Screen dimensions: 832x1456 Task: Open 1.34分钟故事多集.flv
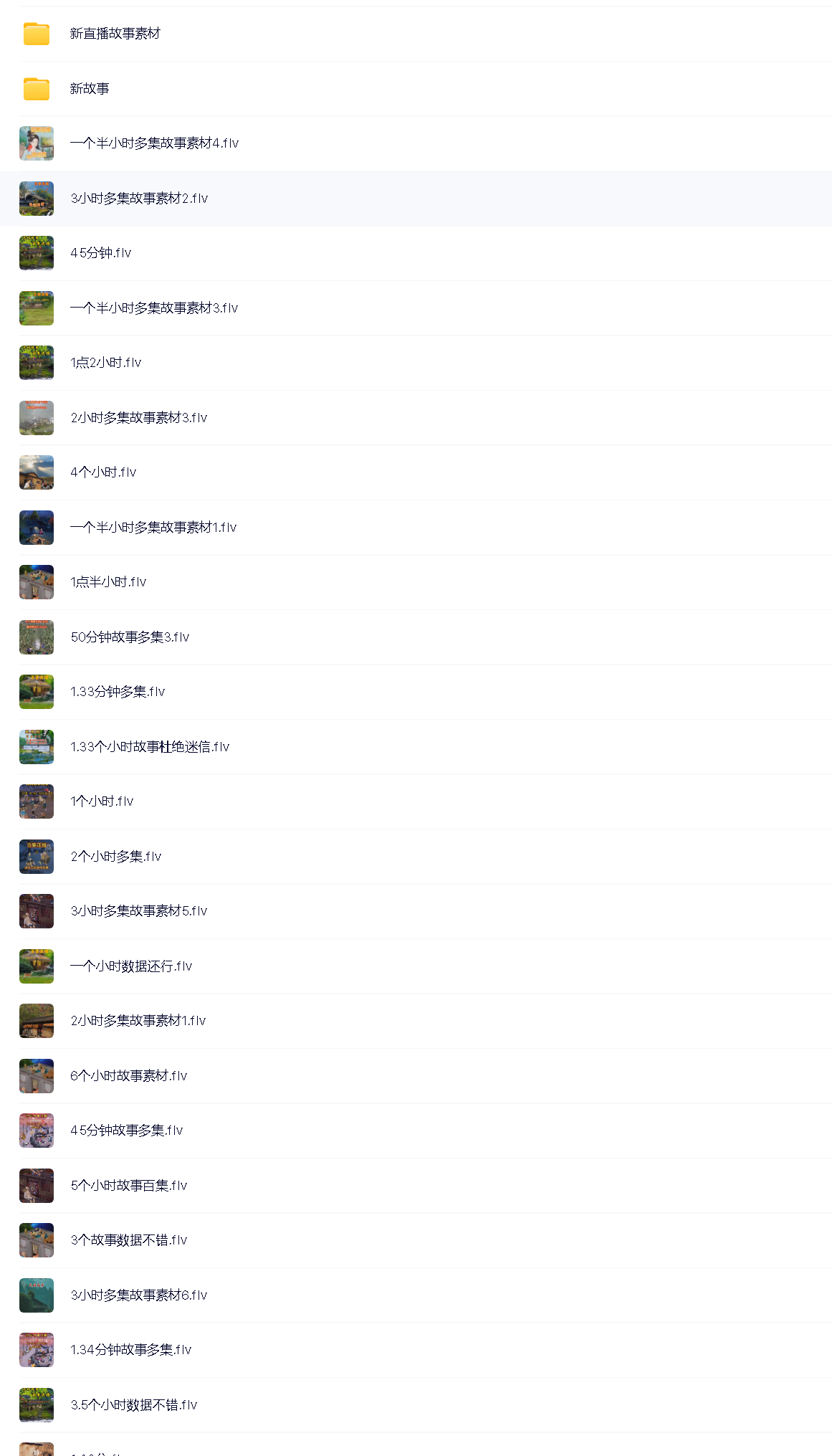(131, 1350)
